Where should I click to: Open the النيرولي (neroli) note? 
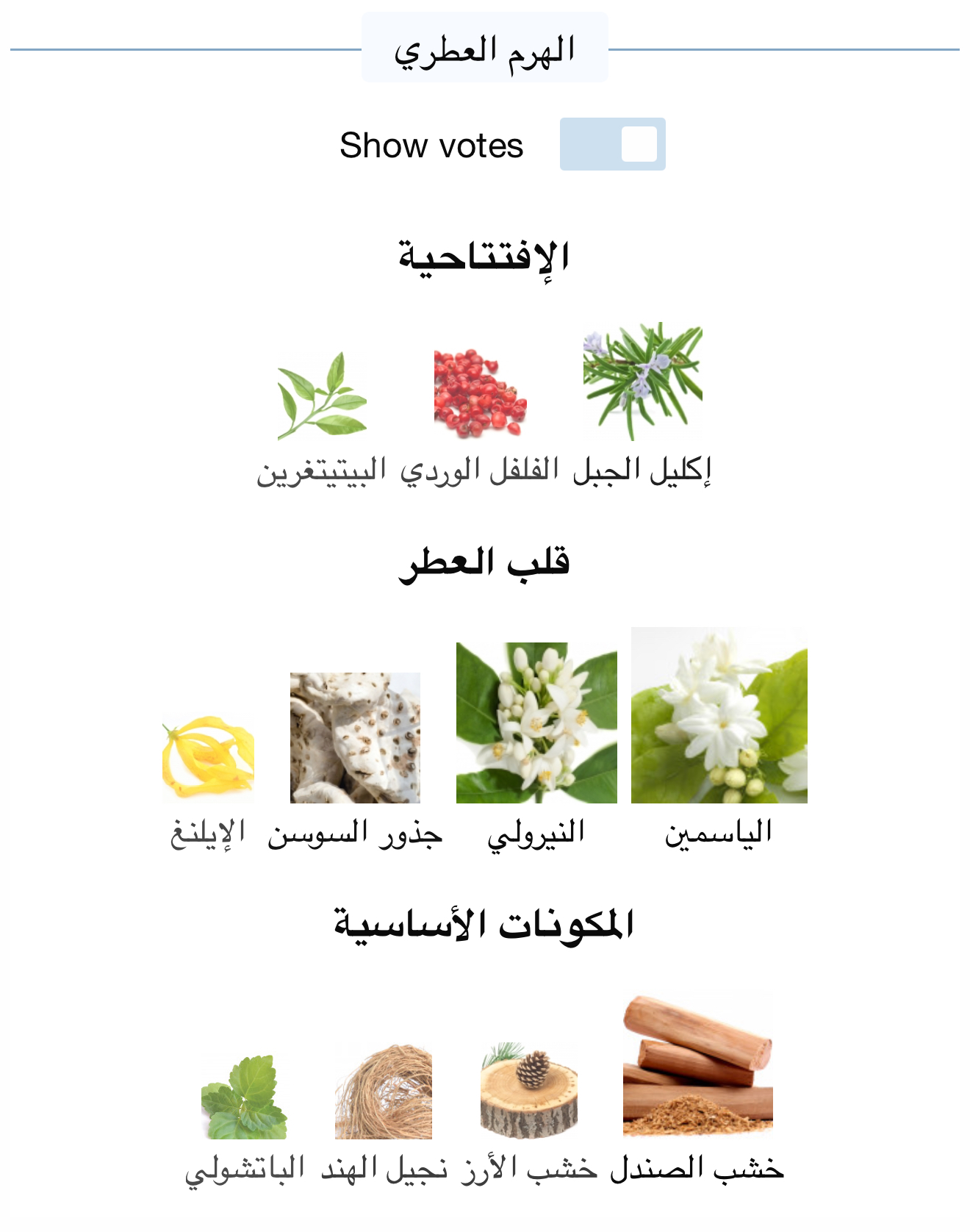pyautogui.click(x=536, y=723)
